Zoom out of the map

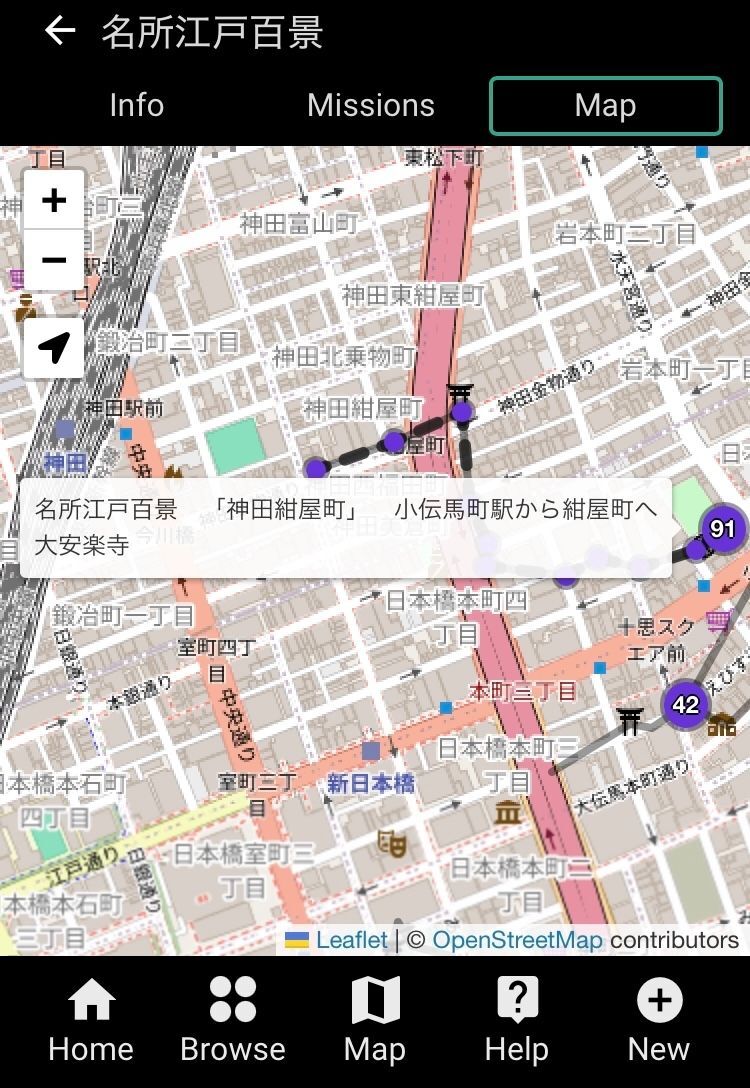click(54, 260)
